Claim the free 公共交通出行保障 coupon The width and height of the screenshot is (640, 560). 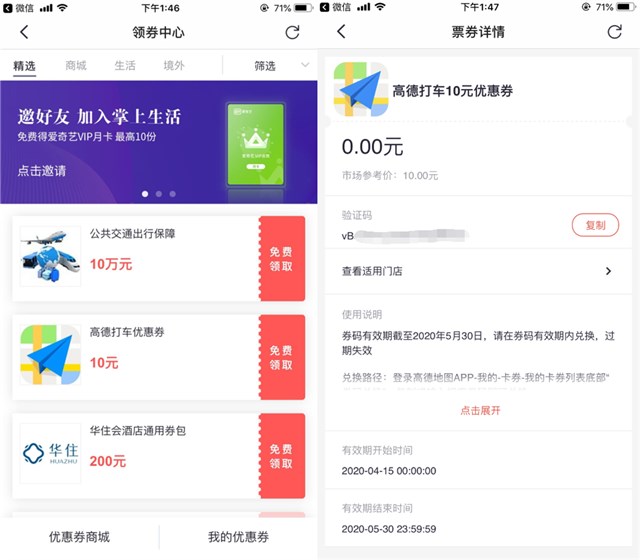coord(281,259)
